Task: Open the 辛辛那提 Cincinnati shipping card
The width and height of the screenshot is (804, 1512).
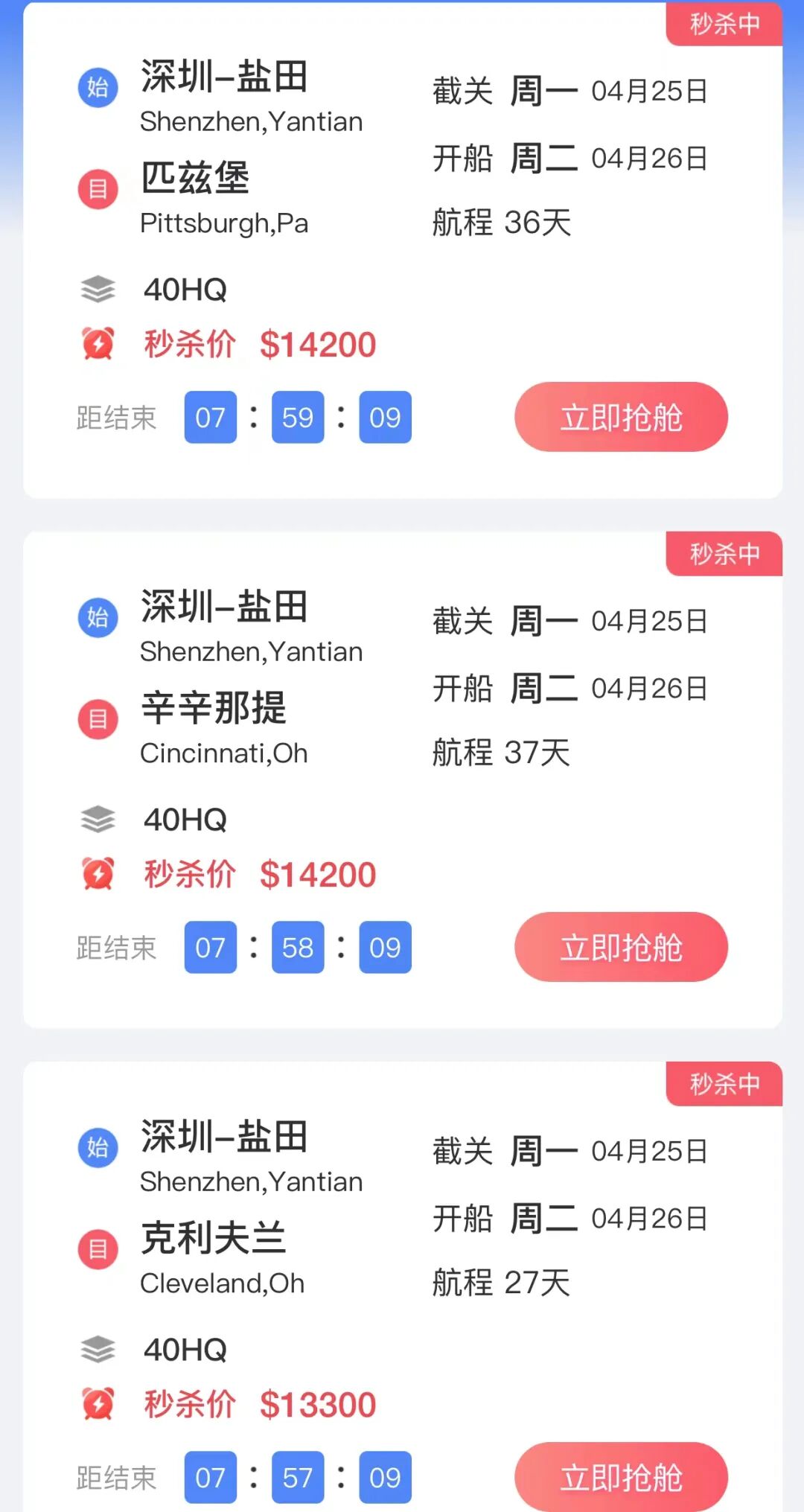Action: click(x=403, y=780)
